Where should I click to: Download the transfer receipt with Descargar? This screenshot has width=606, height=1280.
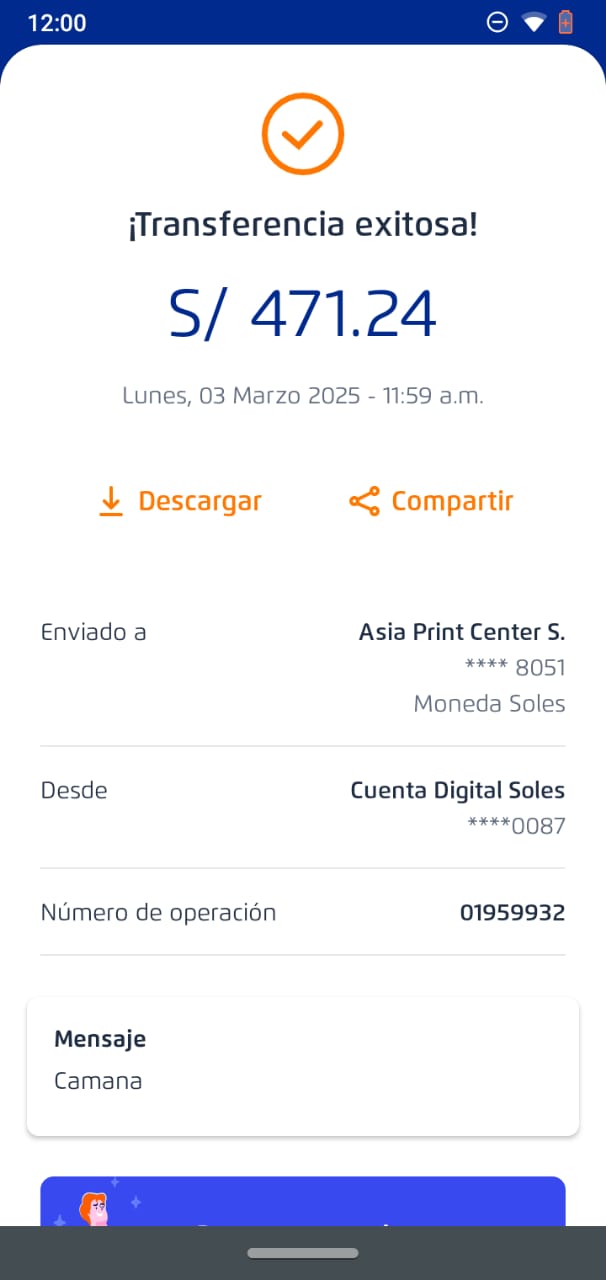(181, 501)
